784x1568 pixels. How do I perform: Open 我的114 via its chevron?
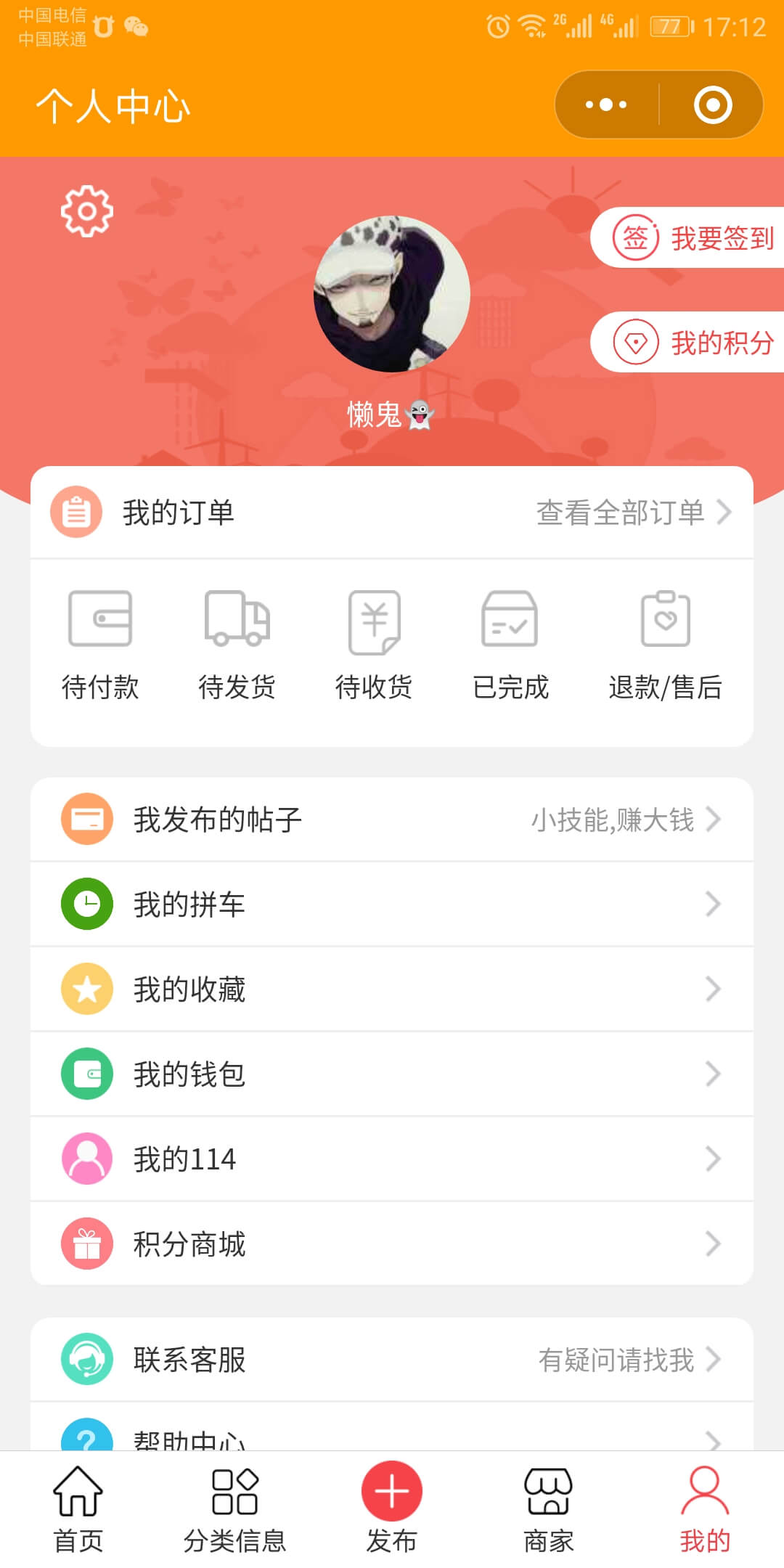point(712,1159)
